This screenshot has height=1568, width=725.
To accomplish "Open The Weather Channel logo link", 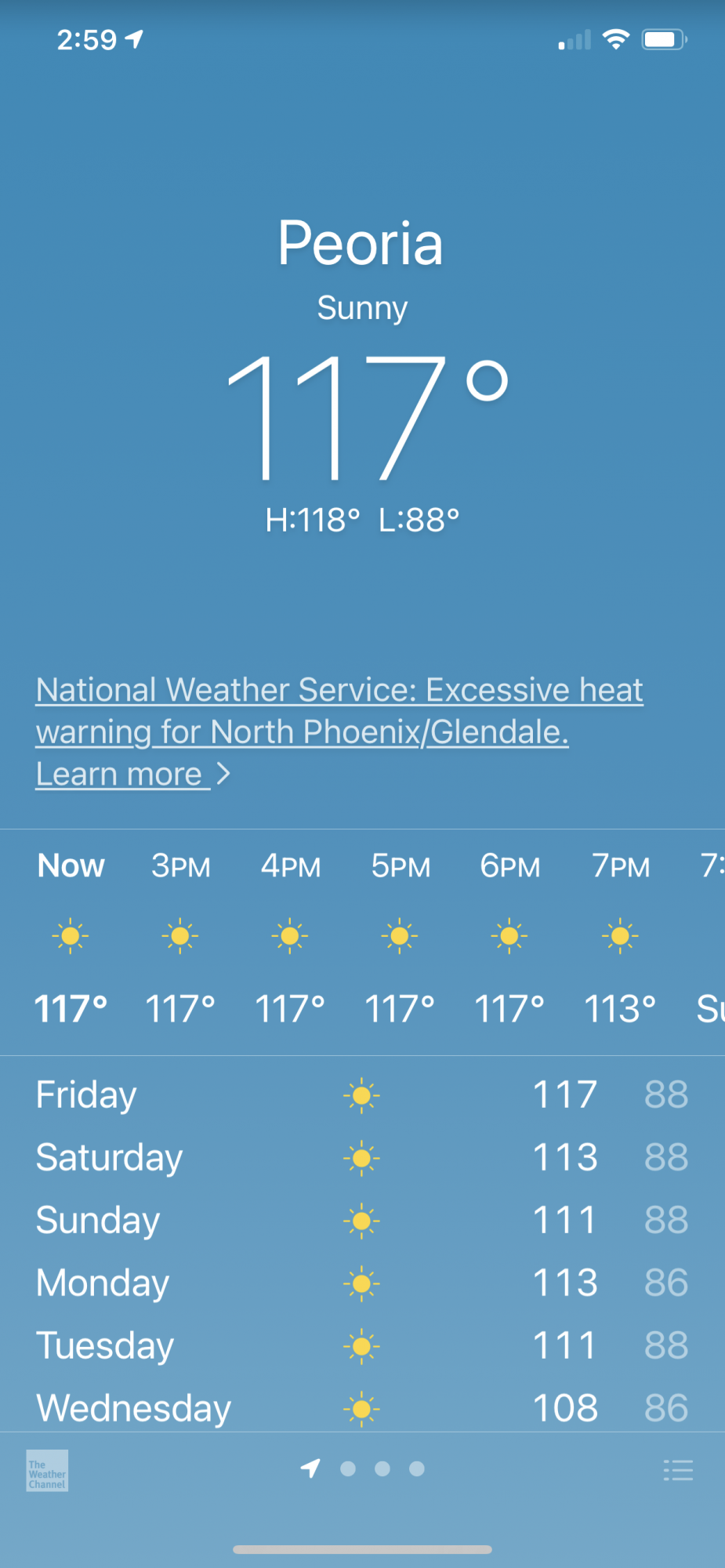I will [47, 1470].
